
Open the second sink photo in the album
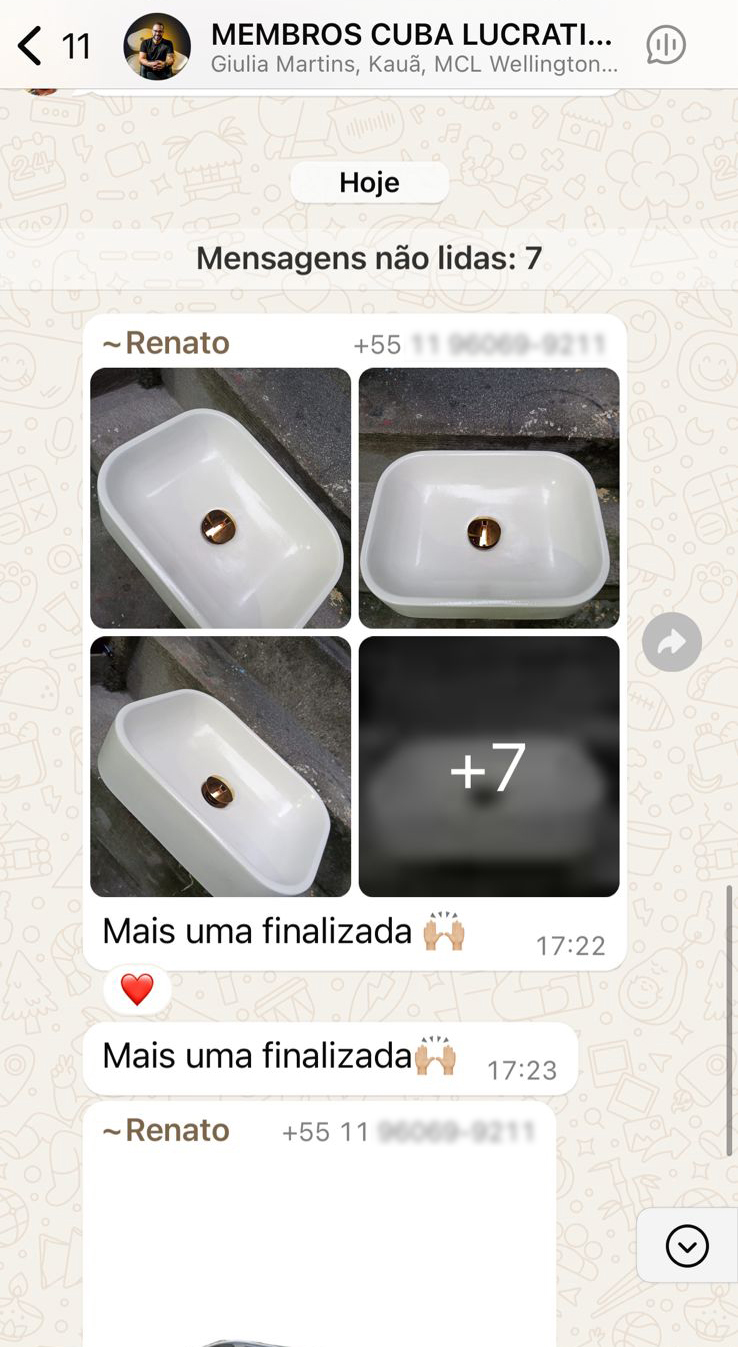click(489, 498)
